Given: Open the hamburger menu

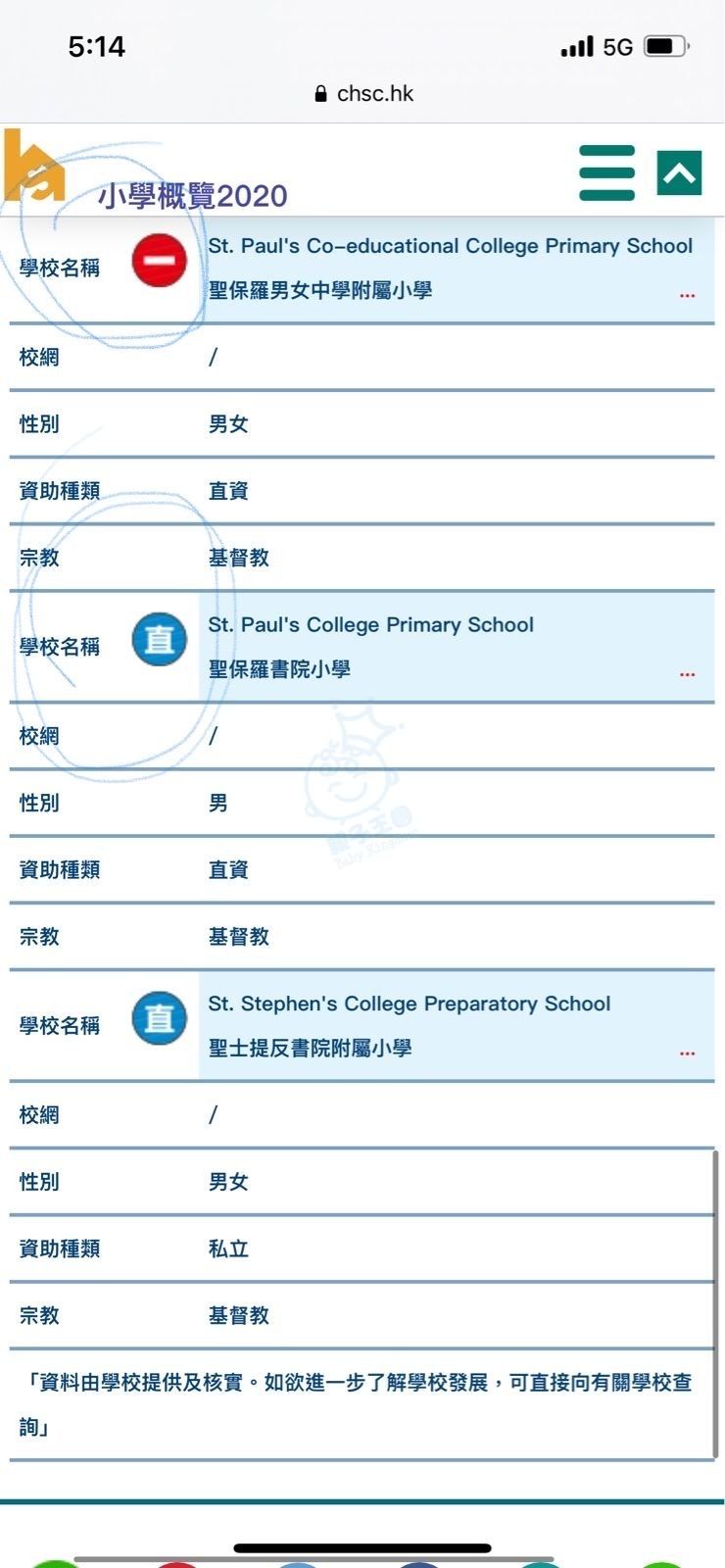Looking at the screenshot, I should tap(606, 172).
